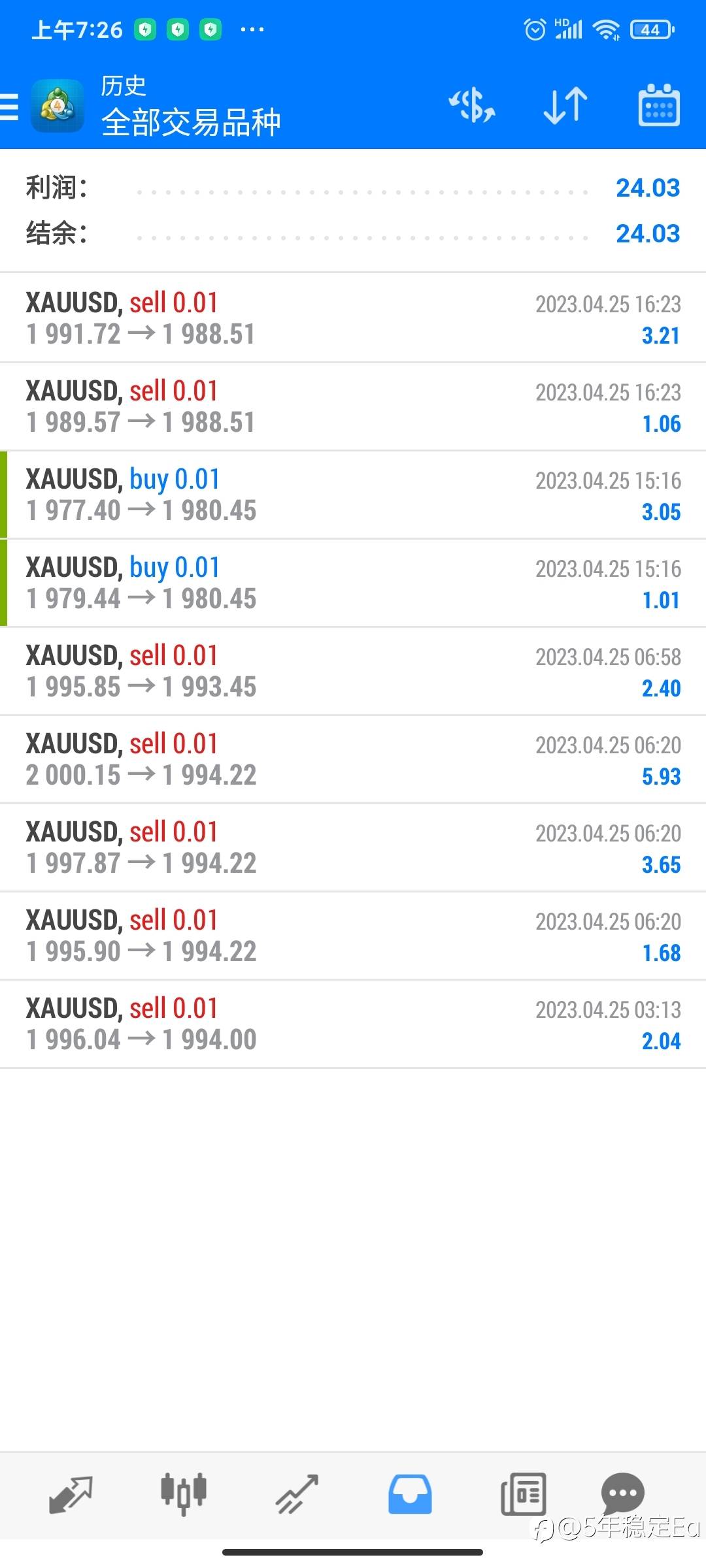Open the buy trade entered at 1 977.40
706x1568 pixels.
(x=353, y=495)
